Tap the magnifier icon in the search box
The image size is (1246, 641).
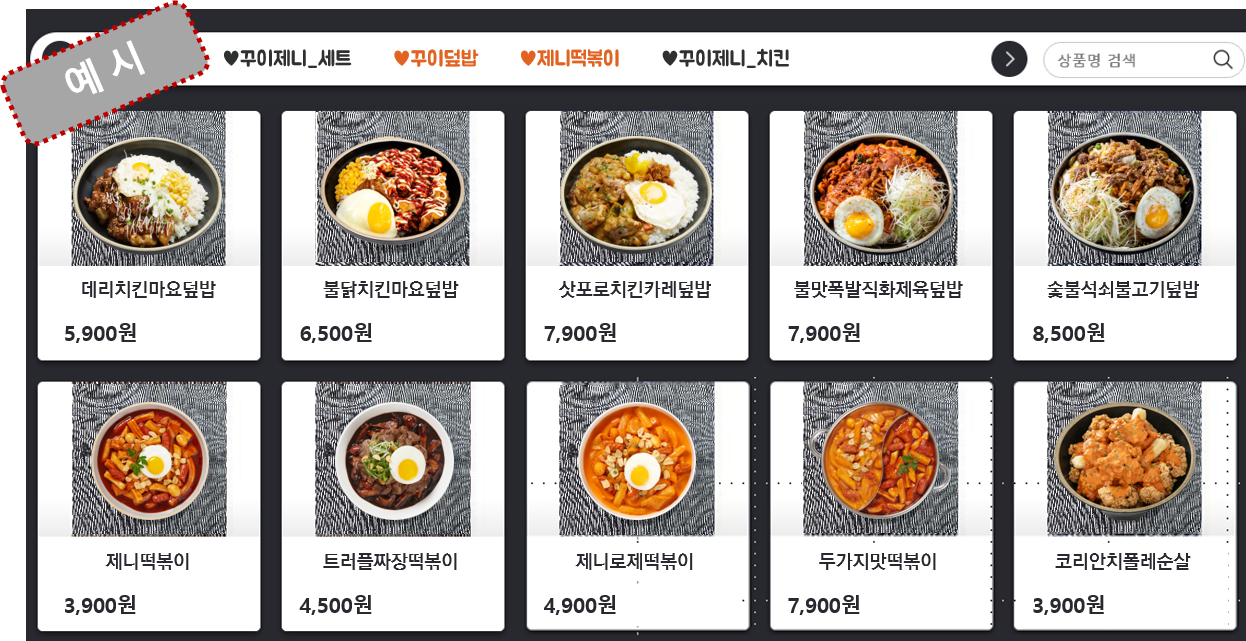tap(1222, 60)
